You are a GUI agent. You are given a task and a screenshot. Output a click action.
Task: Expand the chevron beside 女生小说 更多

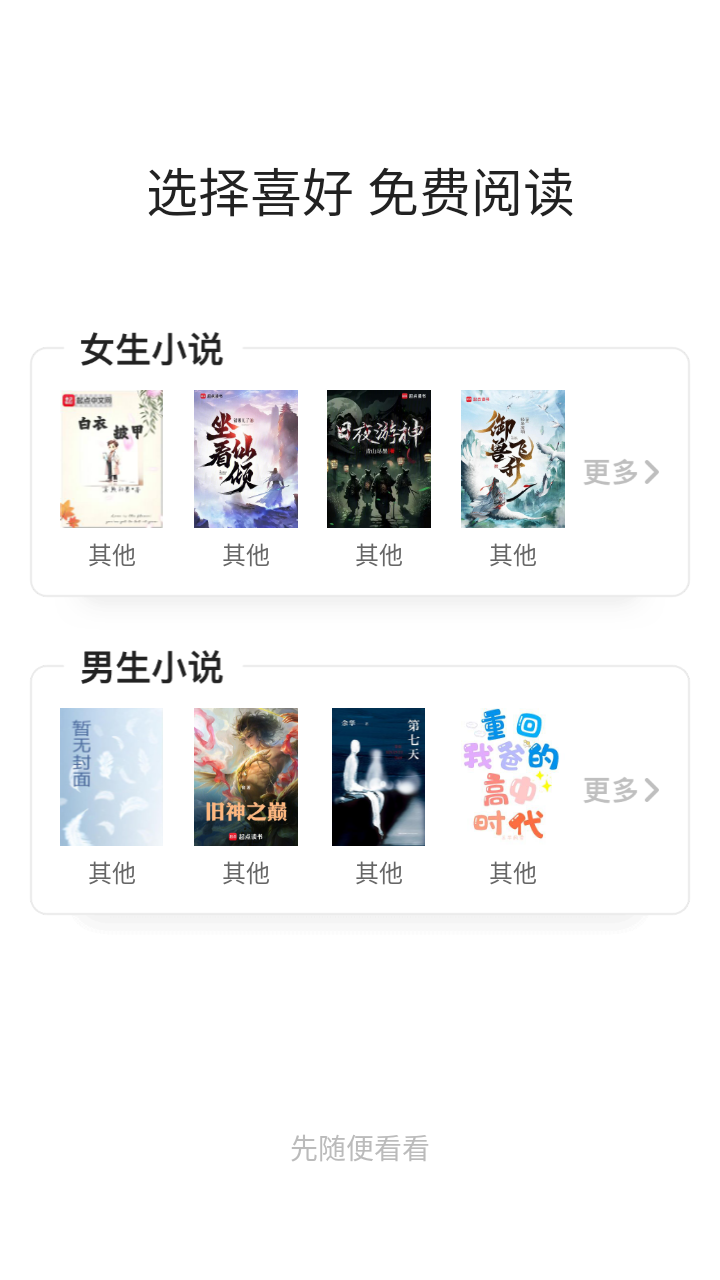tap(651, 473)
